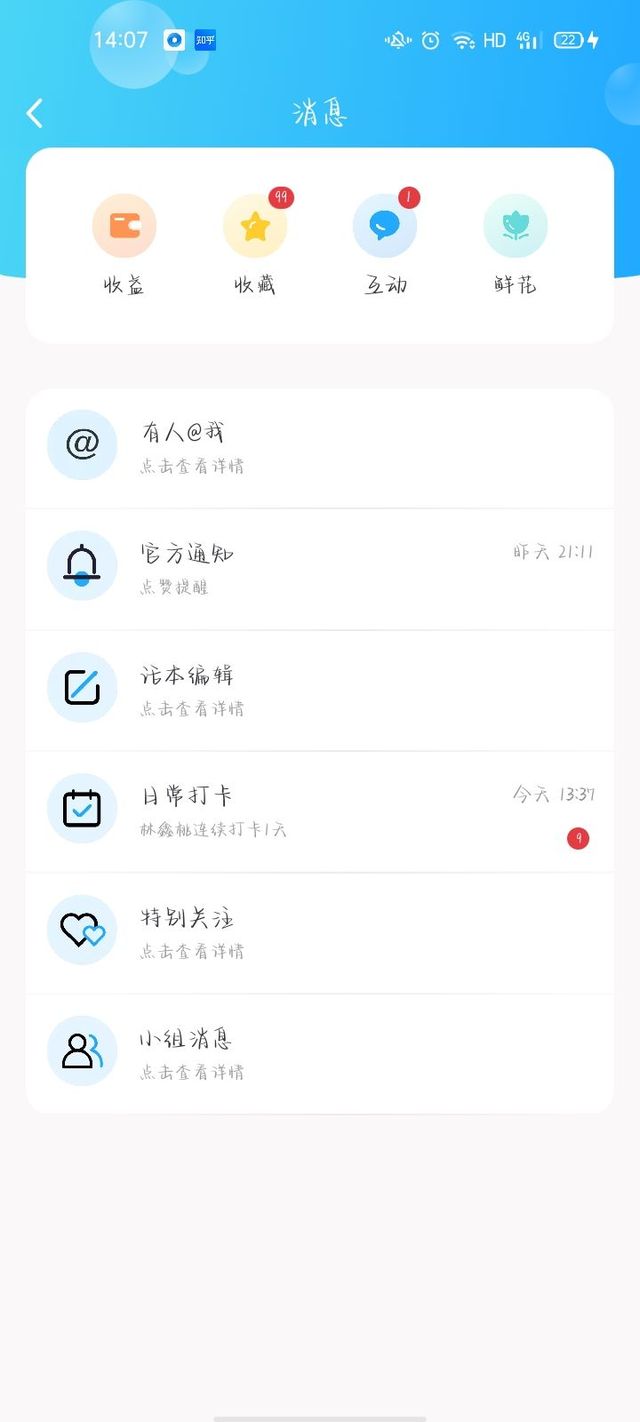The image size is (640, 1422).
Task: Go back using the top-left arrow
Action: (x=35, y=113)
